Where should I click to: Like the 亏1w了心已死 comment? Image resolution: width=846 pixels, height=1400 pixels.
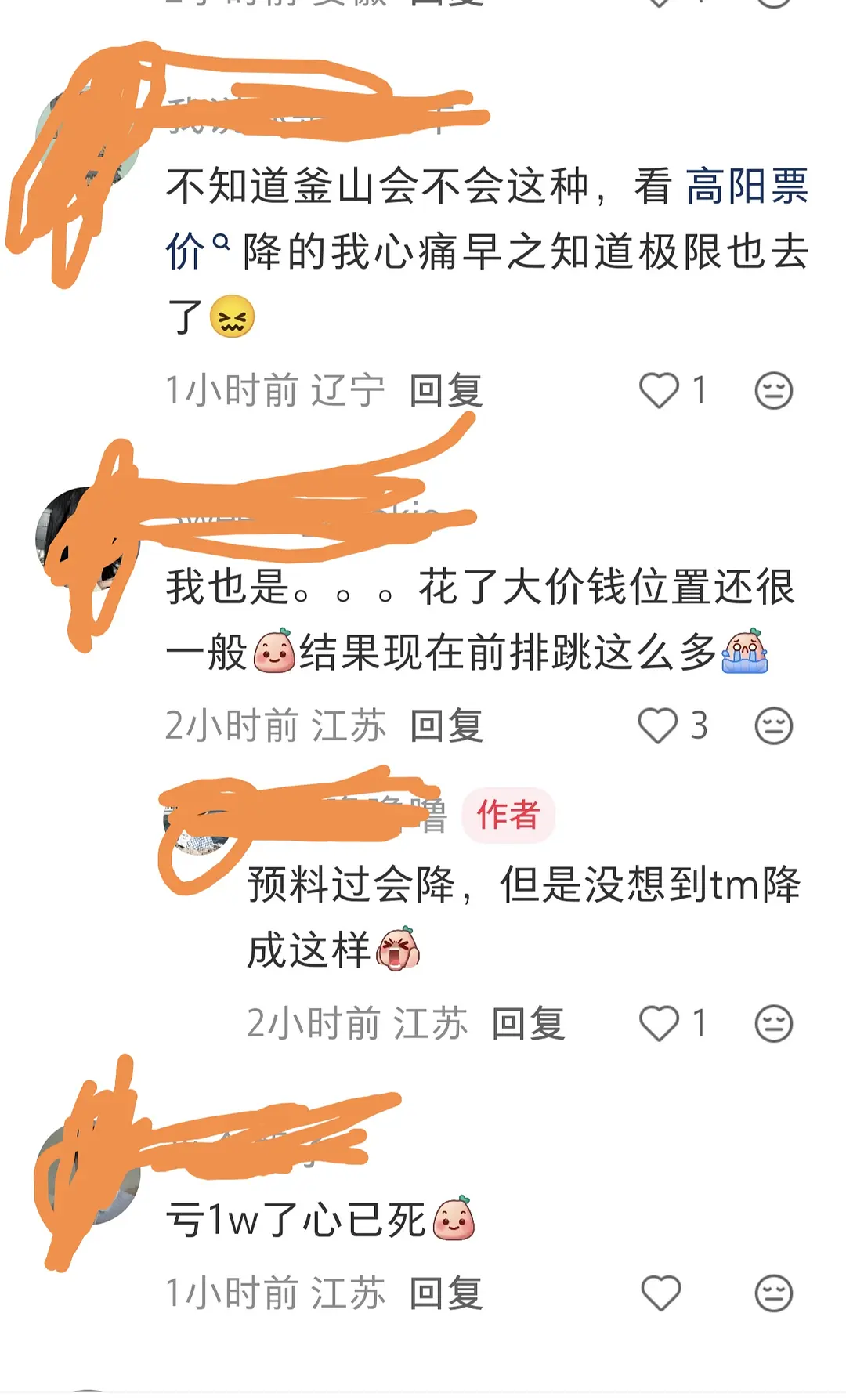(x=661, y=1293)
